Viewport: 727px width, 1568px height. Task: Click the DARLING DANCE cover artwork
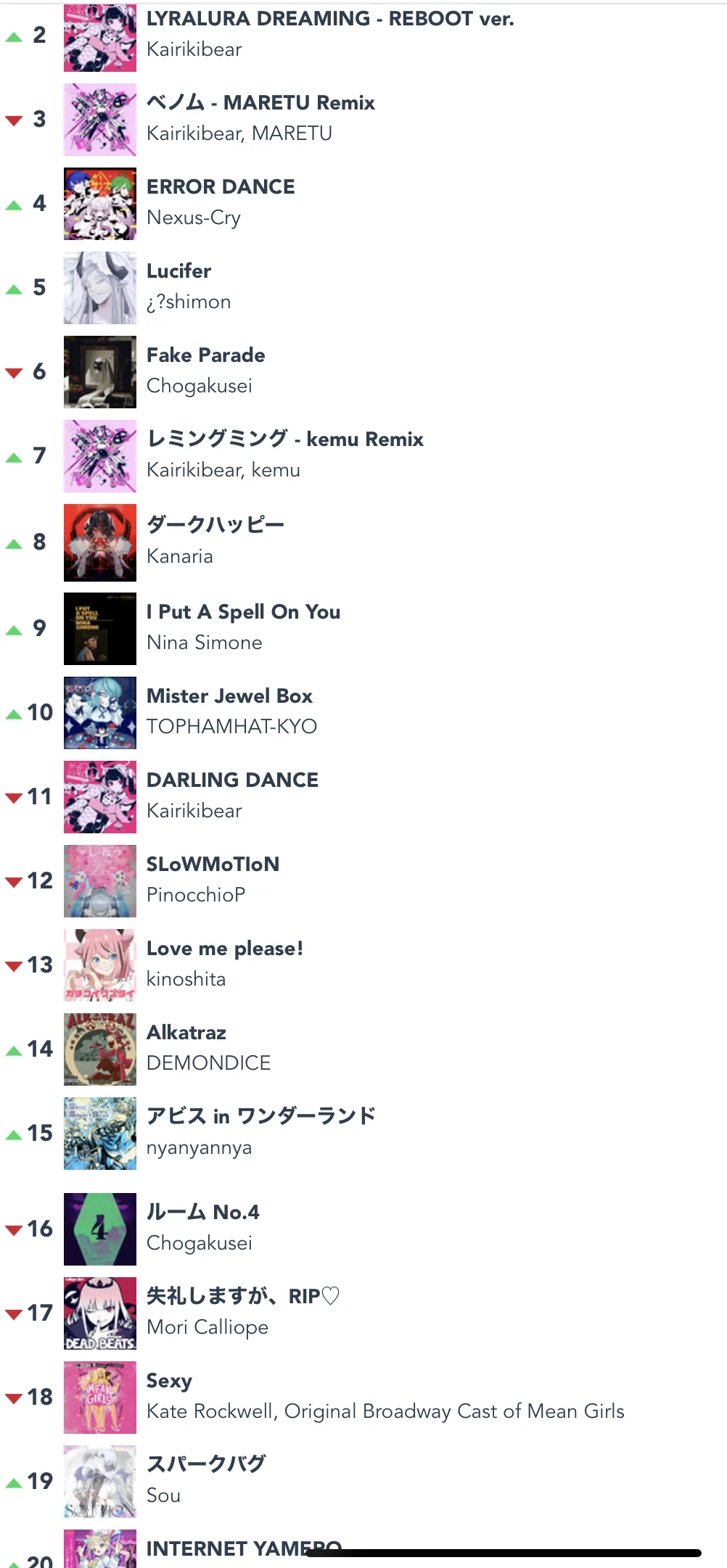pyautogui.click(x=99, y=796)
